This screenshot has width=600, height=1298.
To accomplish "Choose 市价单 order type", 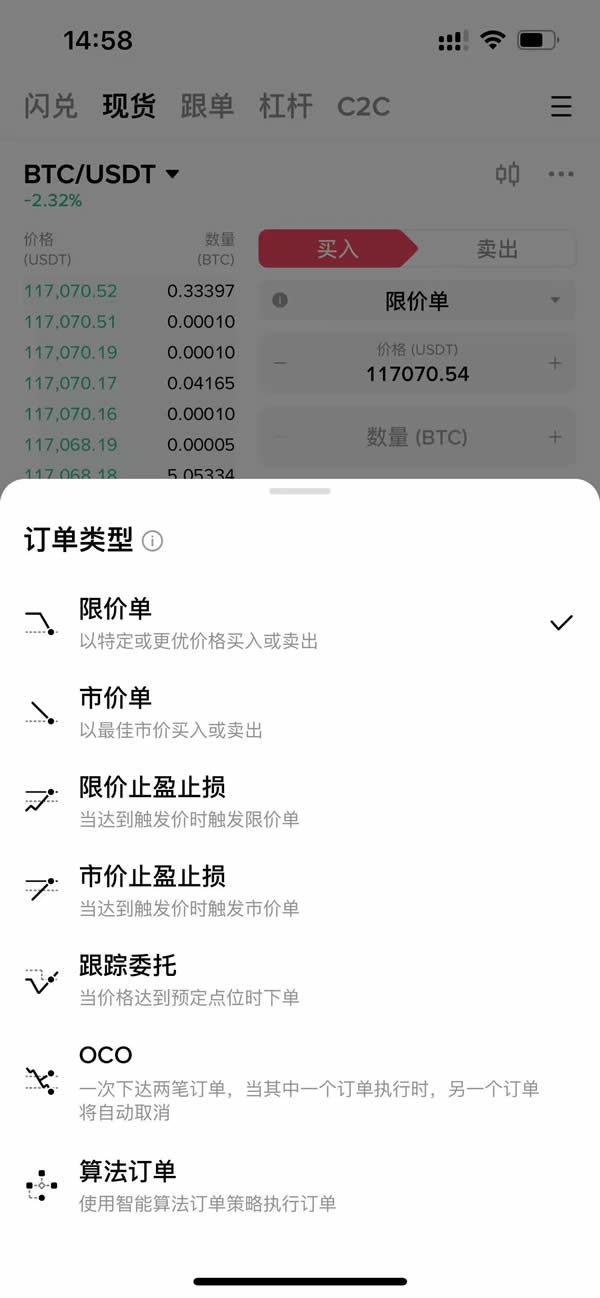I will tap(300, 712).
